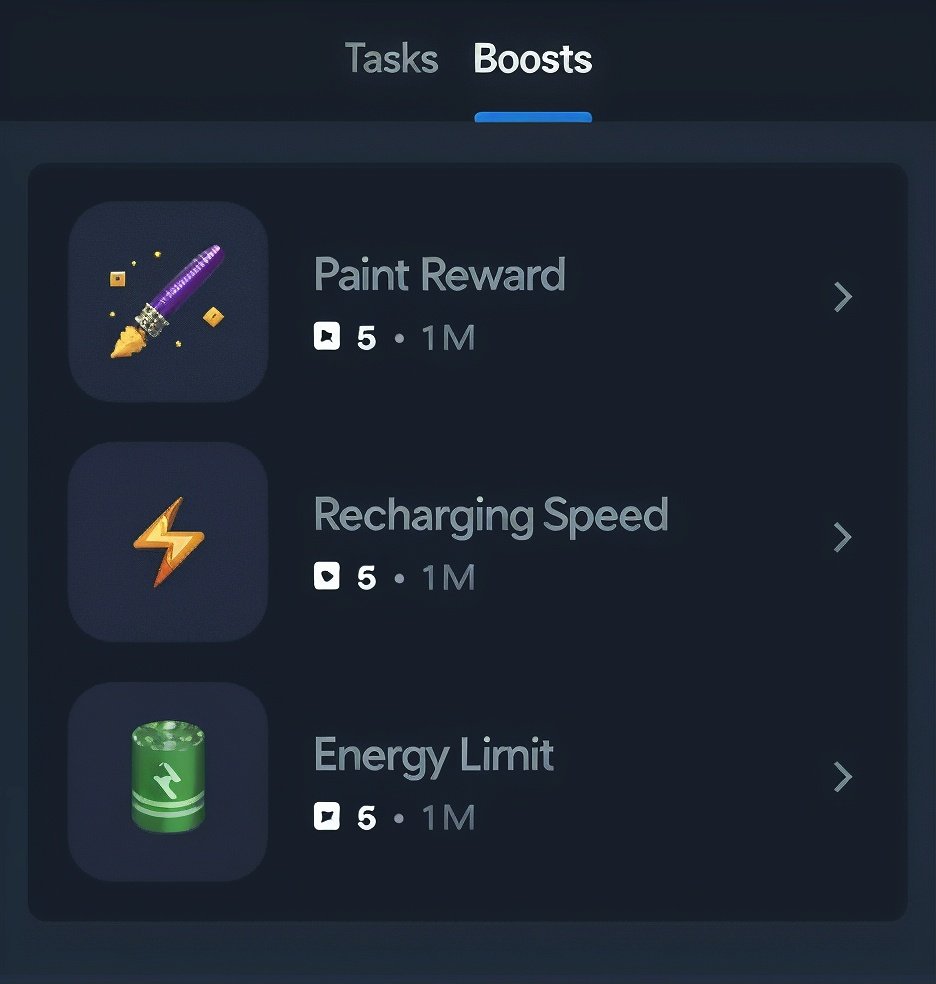This screenshot has width=936, height=984.
Task: Select the Boosts tab
Action: pos(532,60)
